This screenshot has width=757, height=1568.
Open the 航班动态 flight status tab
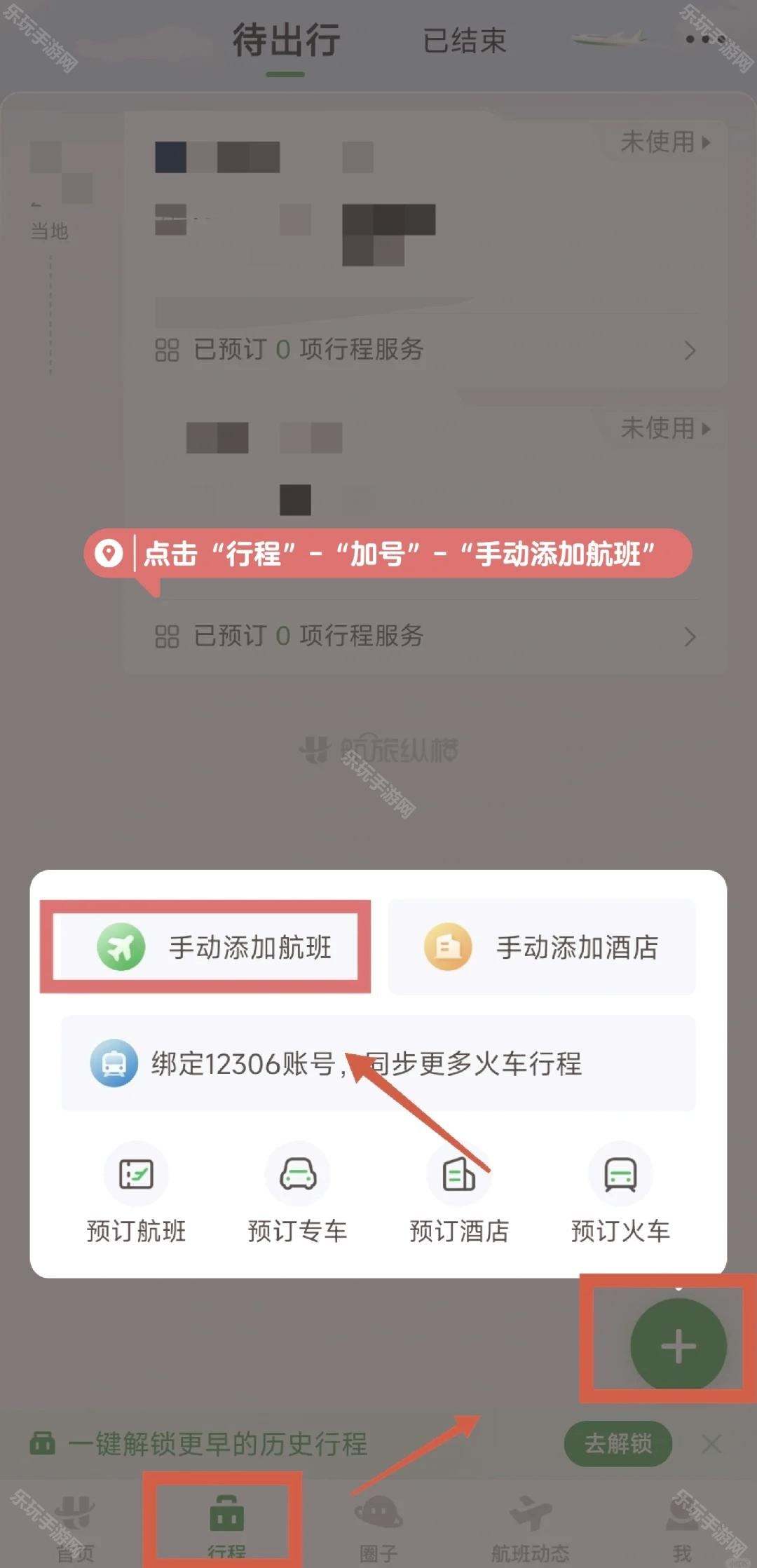tap(530, 1528)
